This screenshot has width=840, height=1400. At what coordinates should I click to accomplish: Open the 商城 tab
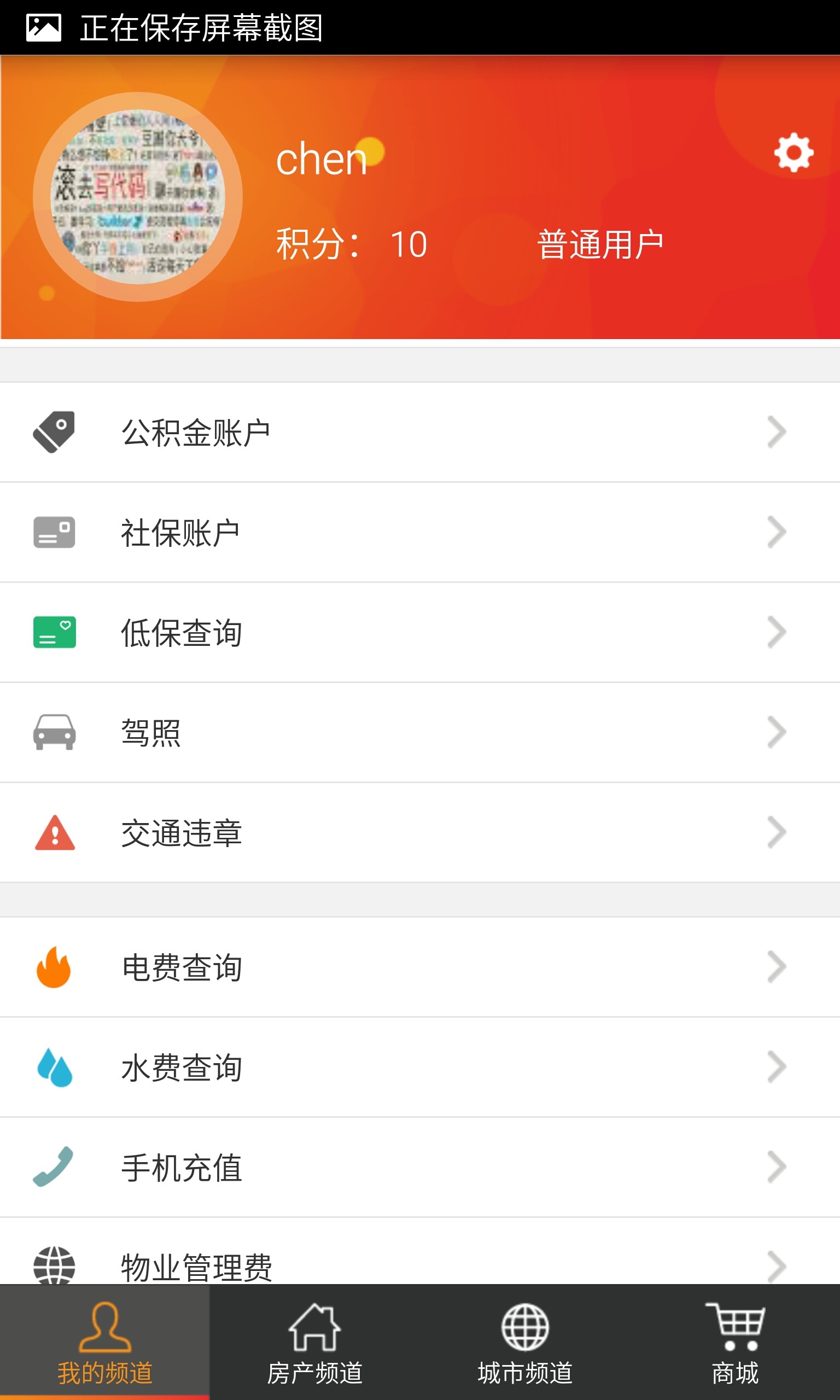734,1342
